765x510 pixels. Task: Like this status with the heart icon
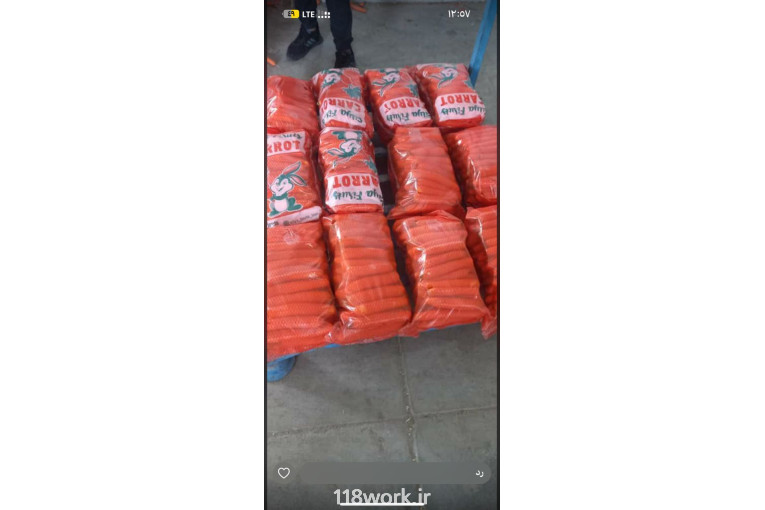[284, 473]
